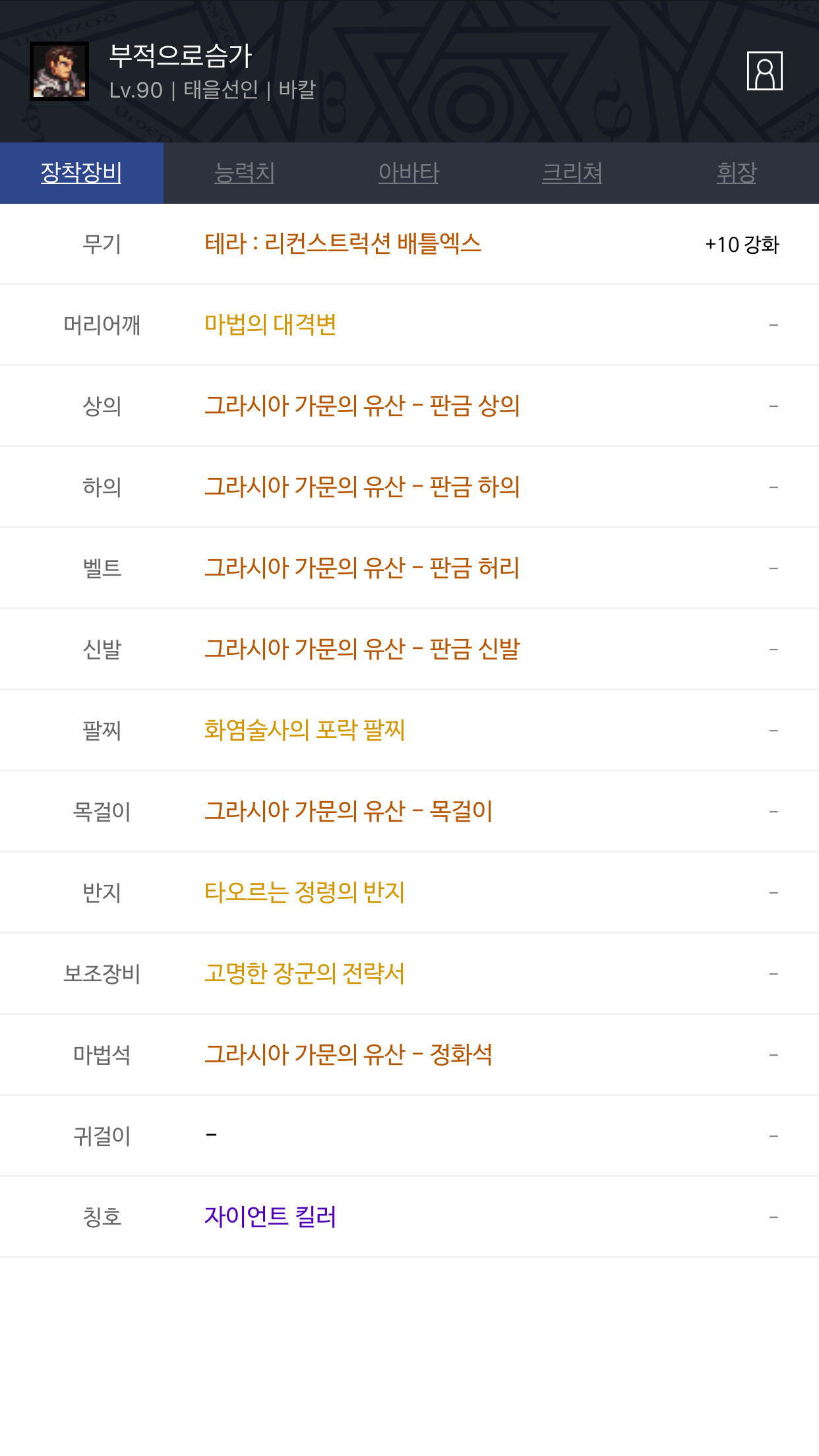The width and height of the screenshot is (819, 1456).
Task: Open 그라시아 가문의 유산 - 판금 상의
Action: pyautogui.click(x=362, y=406)
